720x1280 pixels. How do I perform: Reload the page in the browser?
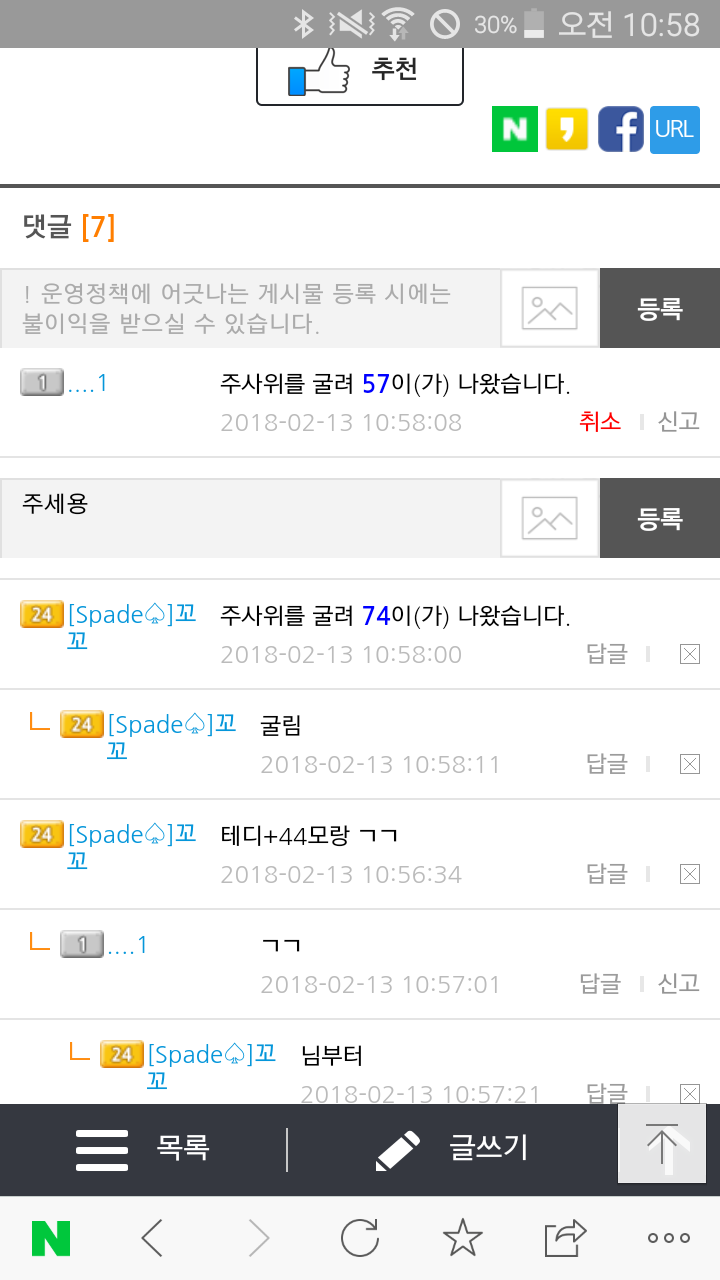pyautogui.click(x=360, y=1239)
